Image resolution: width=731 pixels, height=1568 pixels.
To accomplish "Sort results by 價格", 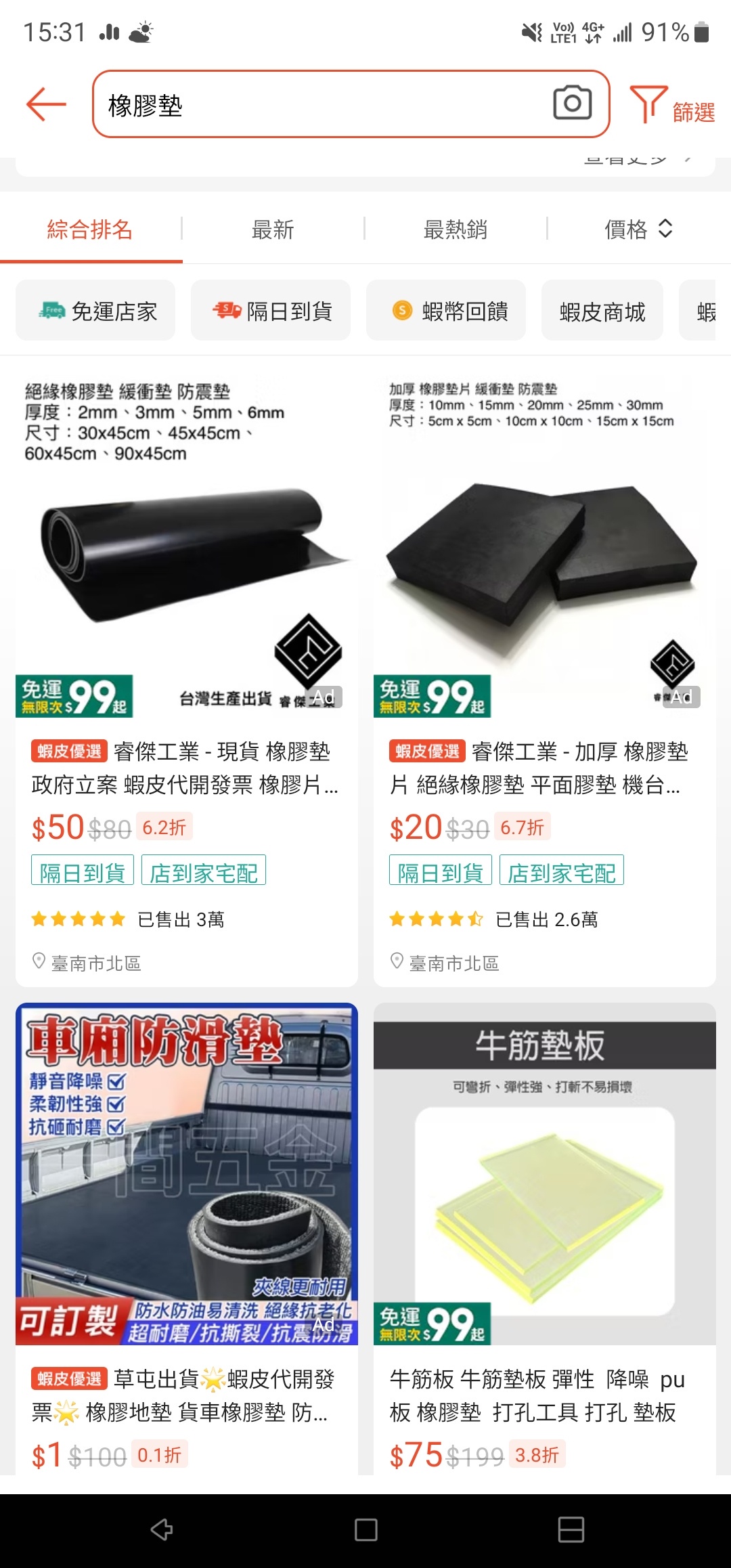I will click(638, 230).
